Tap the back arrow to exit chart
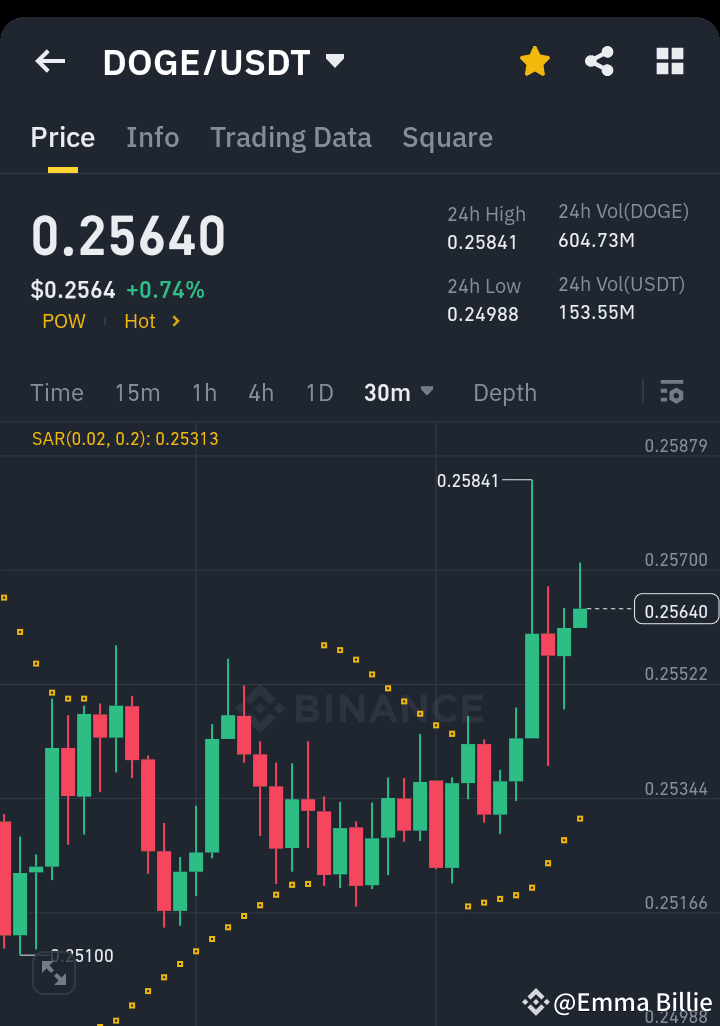 [49, 61]
